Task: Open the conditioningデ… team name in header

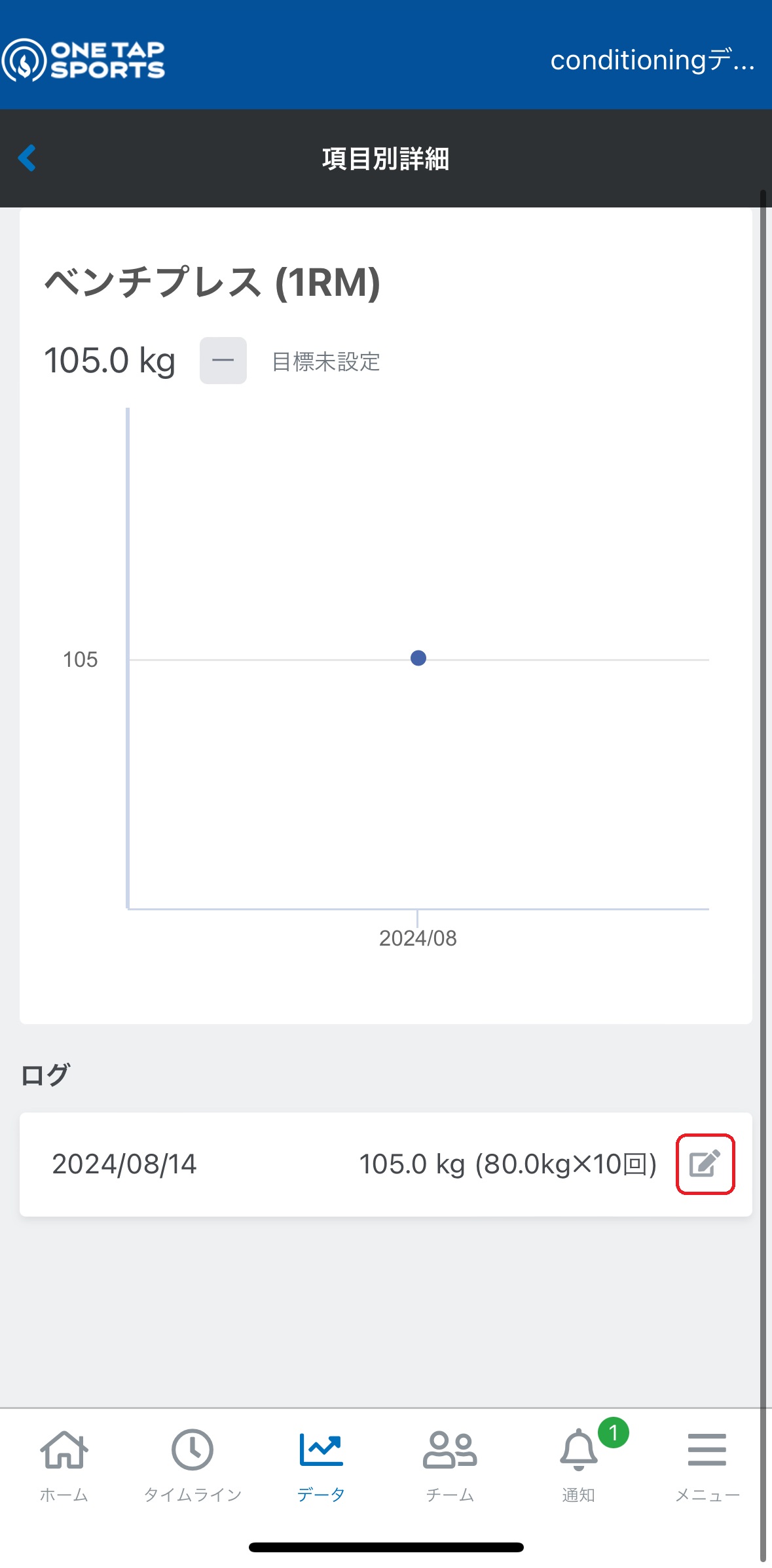Action: pos(652,60)
